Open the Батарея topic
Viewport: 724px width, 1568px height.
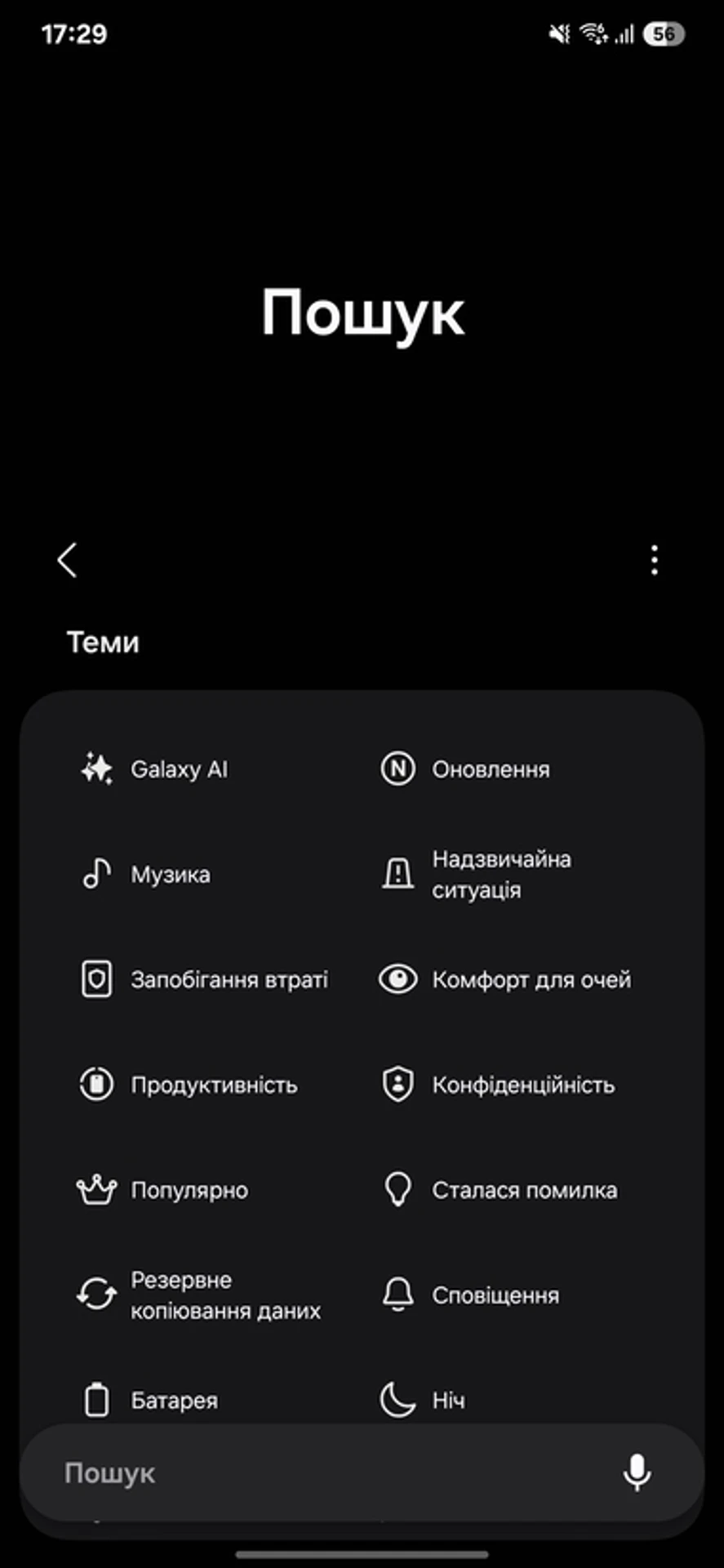pos(174,1401)
